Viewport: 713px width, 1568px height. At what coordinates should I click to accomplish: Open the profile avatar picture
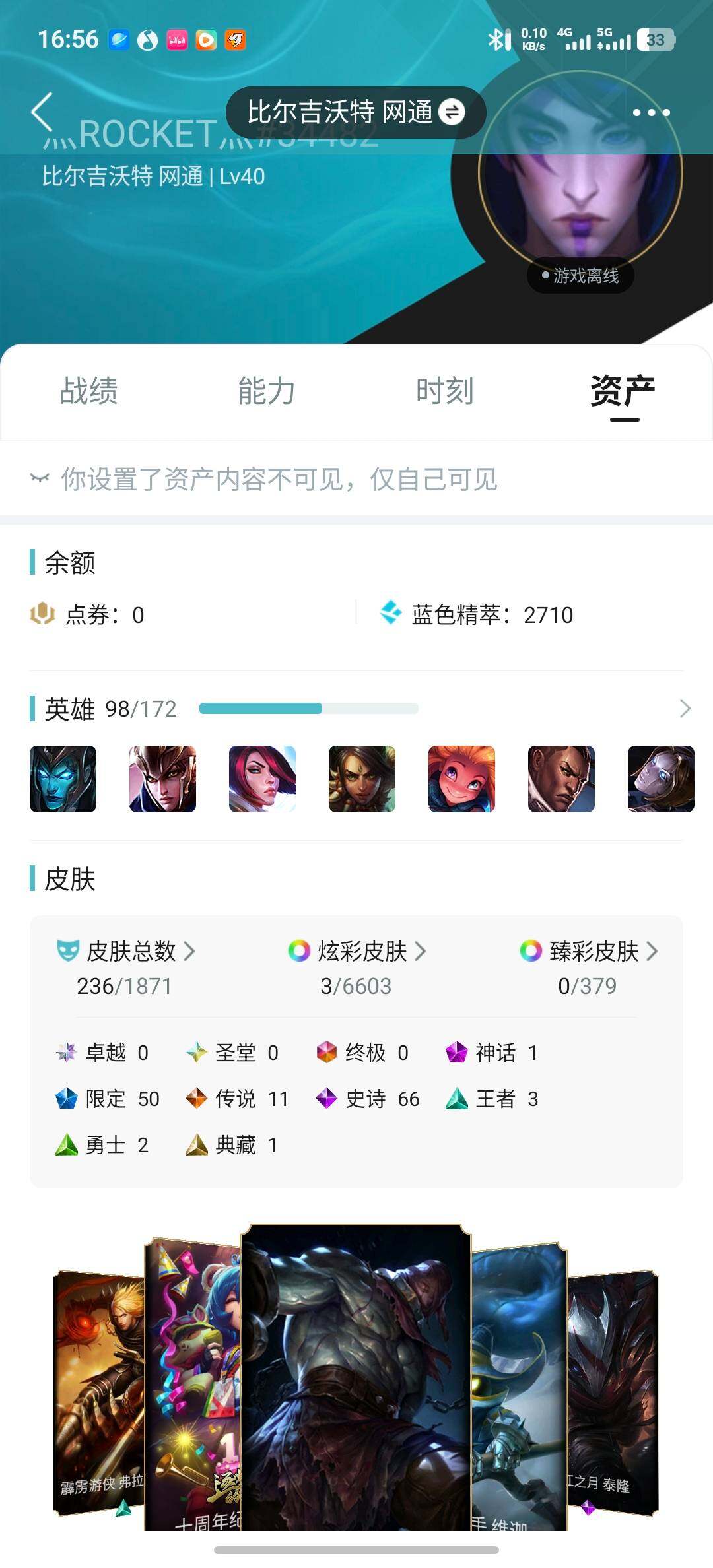click(580, 173)
